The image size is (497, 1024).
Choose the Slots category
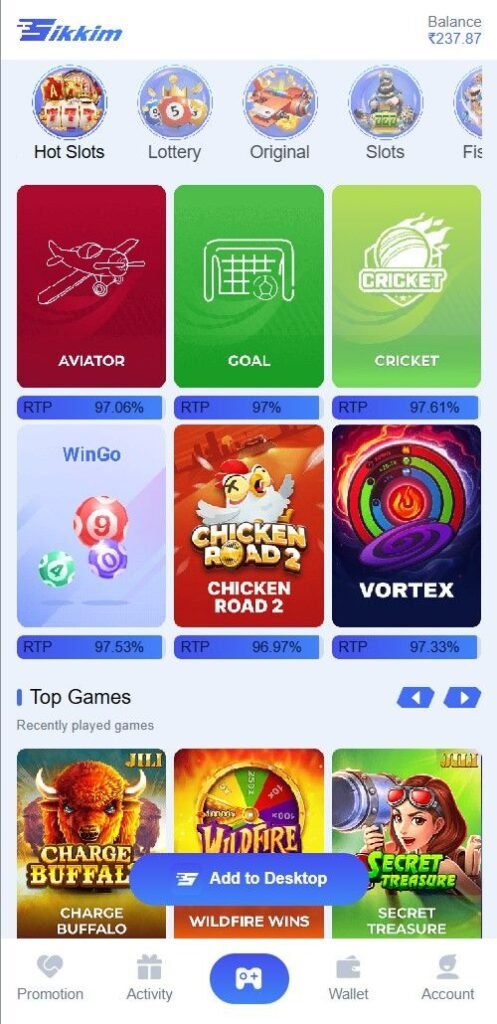point(385,114)
